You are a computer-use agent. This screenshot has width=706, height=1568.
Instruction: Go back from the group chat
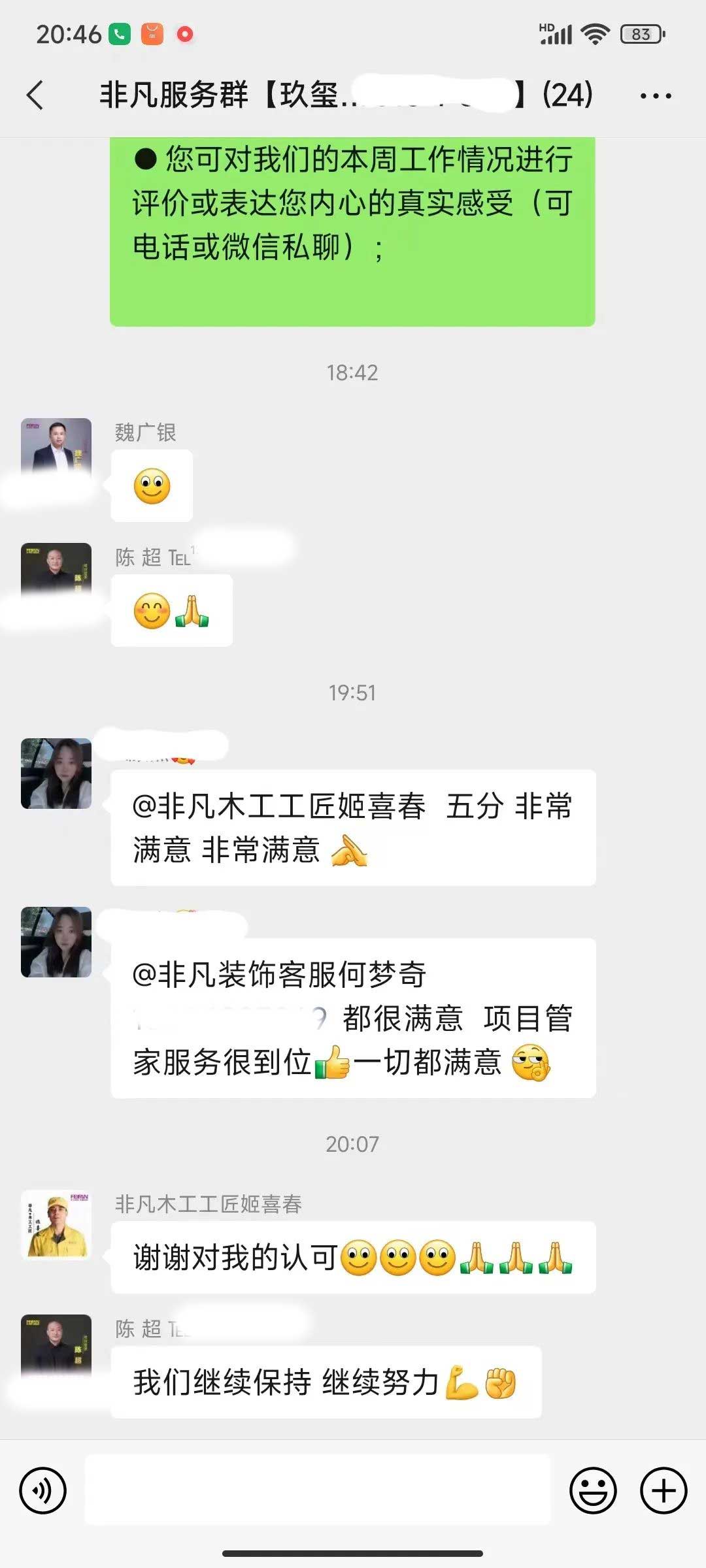[x=36, y=95]
